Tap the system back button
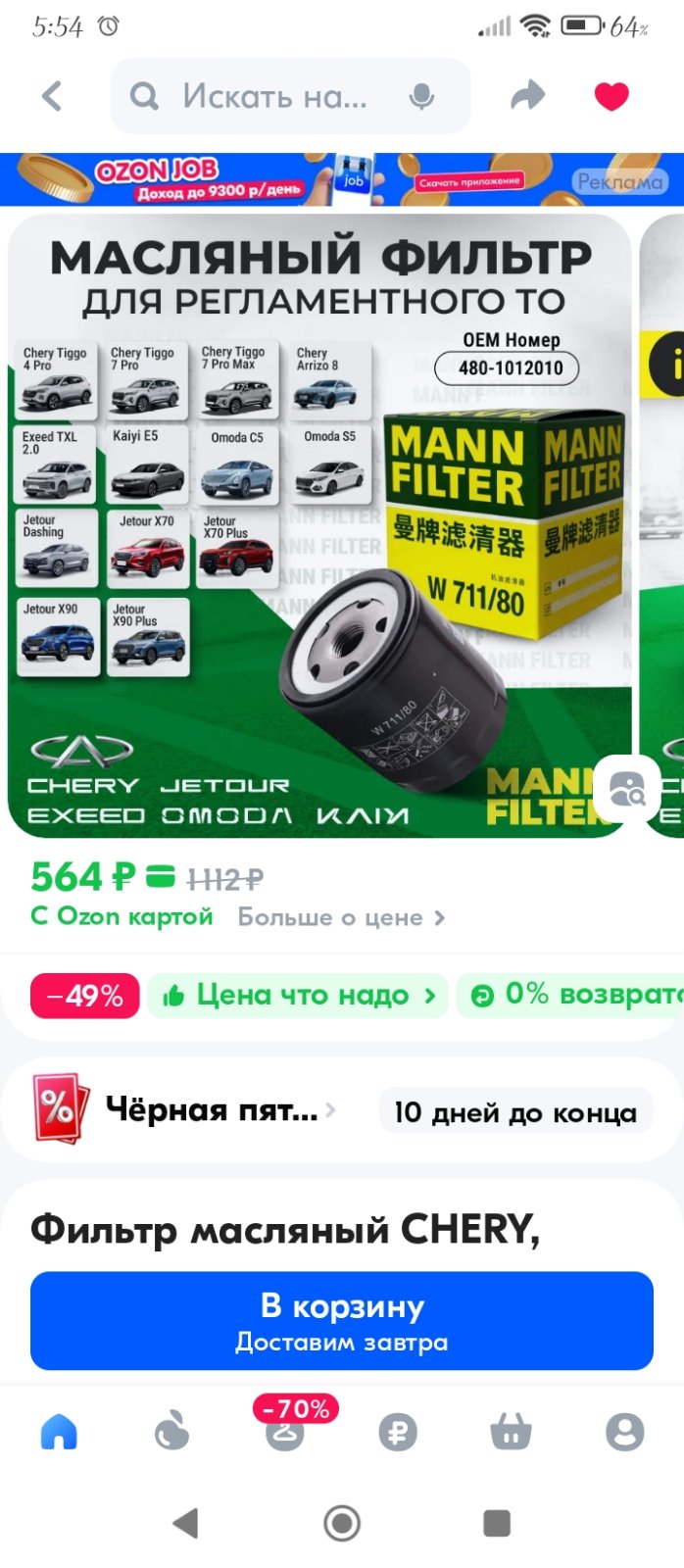The width and height of the screenshot is (684, 1568). click(x=185, y=1523)
